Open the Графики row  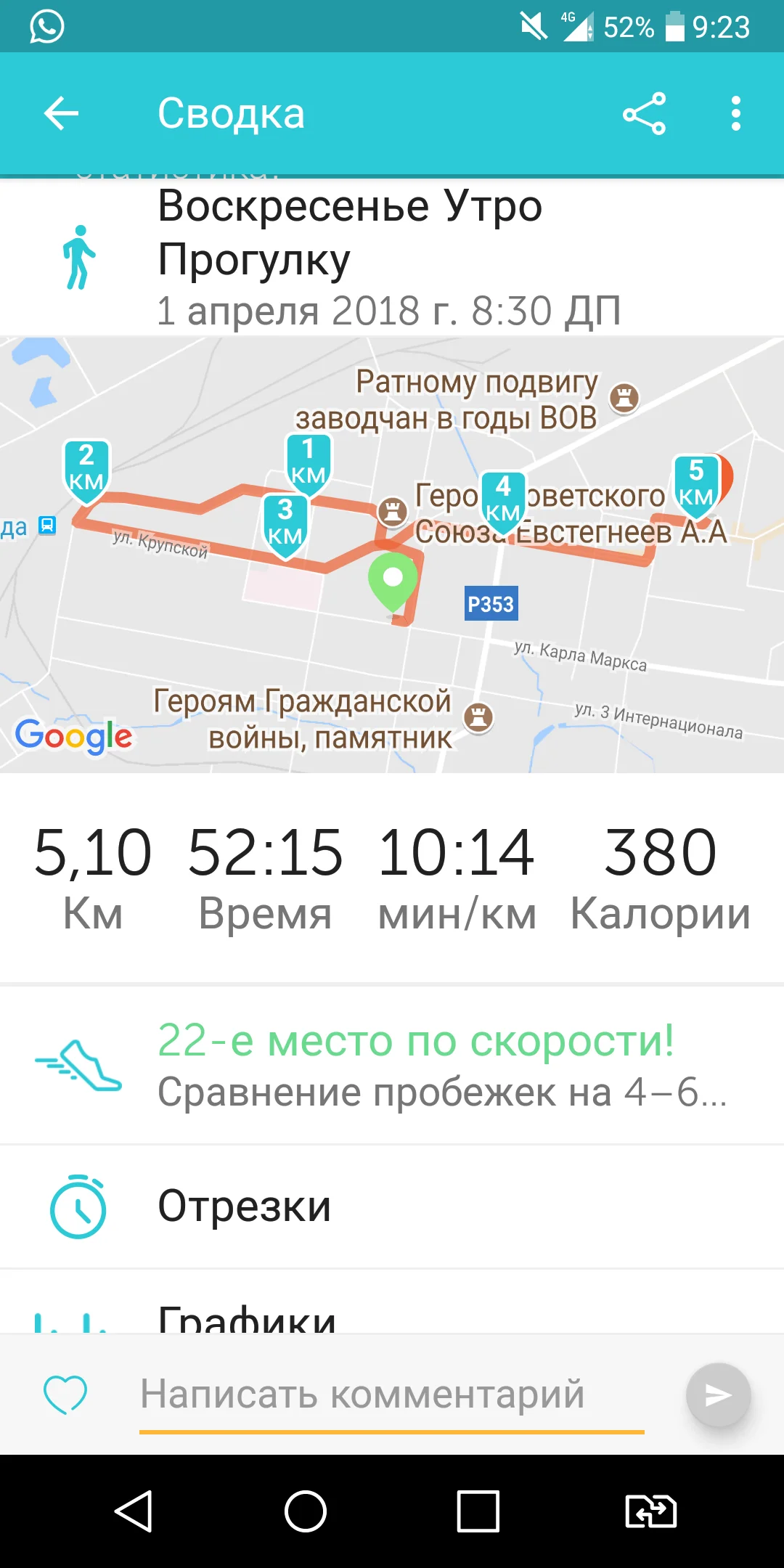(392, 1302)
